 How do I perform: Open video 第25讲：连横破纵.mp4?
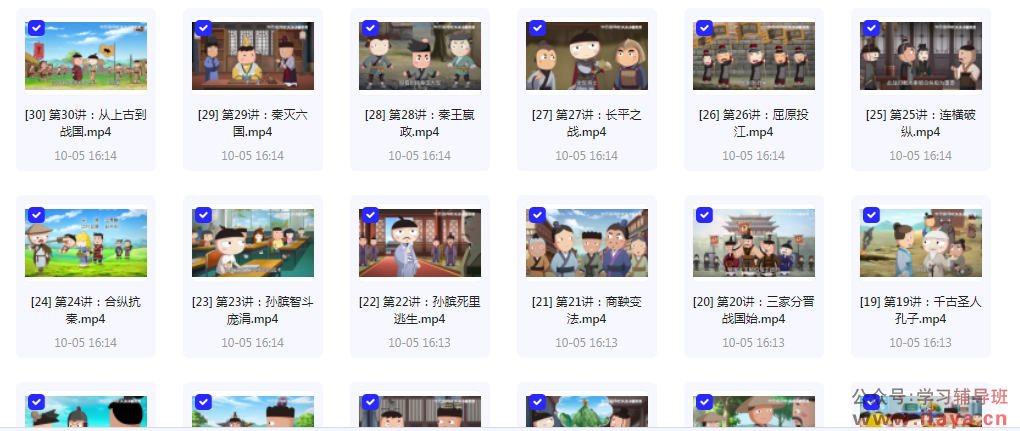920,57
